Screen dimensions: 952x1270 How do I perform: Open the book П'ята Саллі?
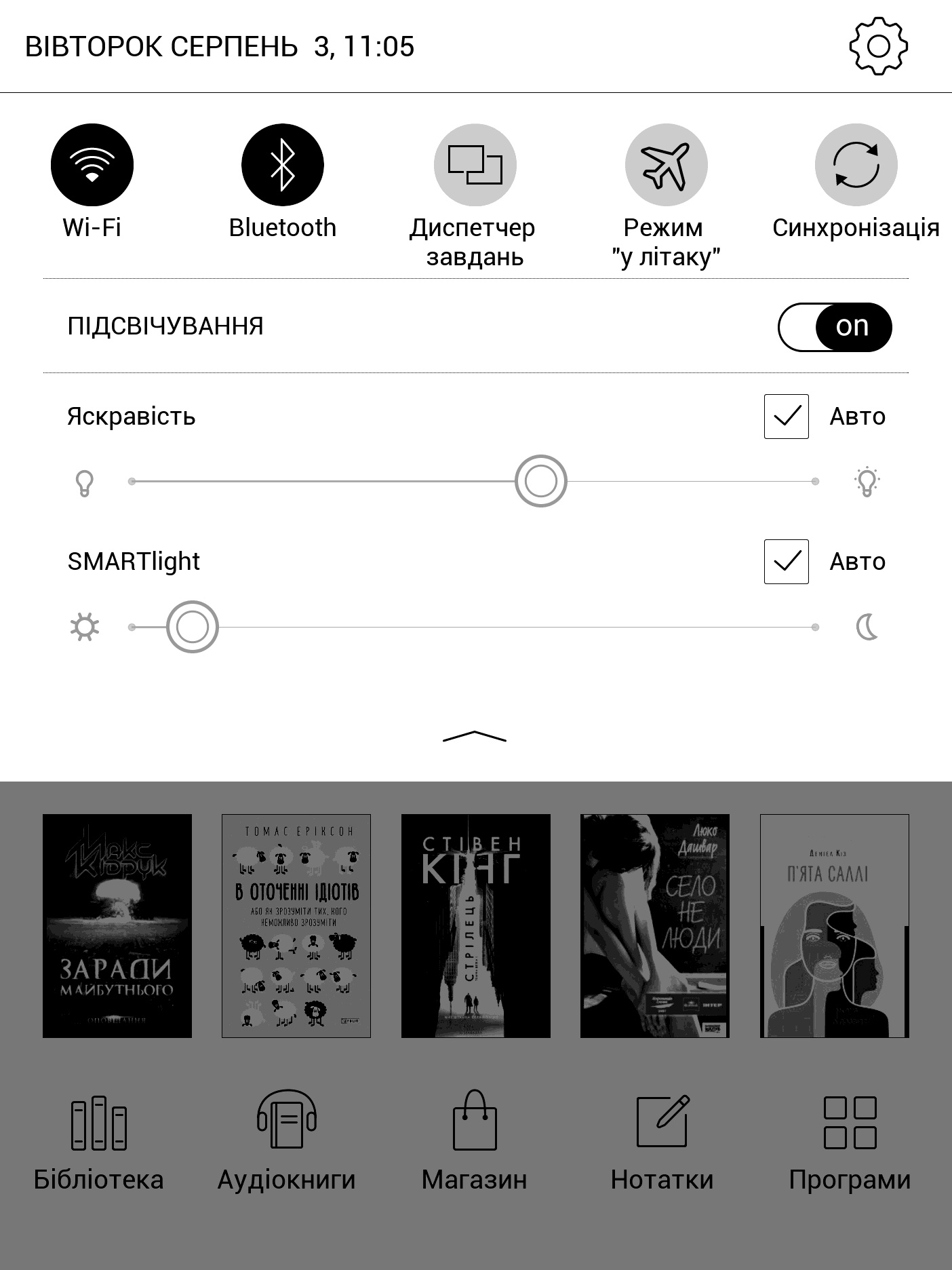(834, 925)
